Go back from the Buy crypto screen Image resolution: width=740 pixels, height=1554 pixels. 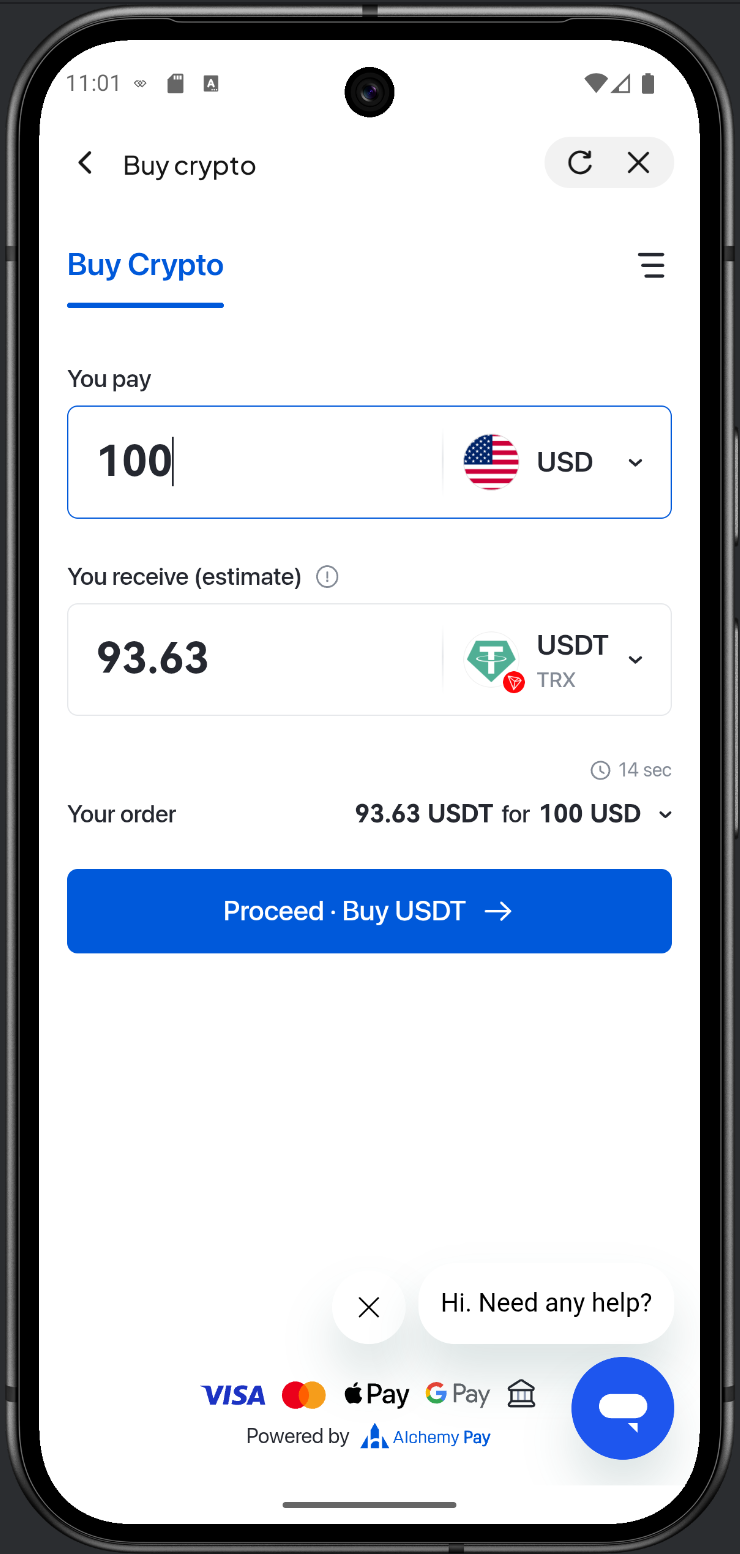tap(86, 163)
